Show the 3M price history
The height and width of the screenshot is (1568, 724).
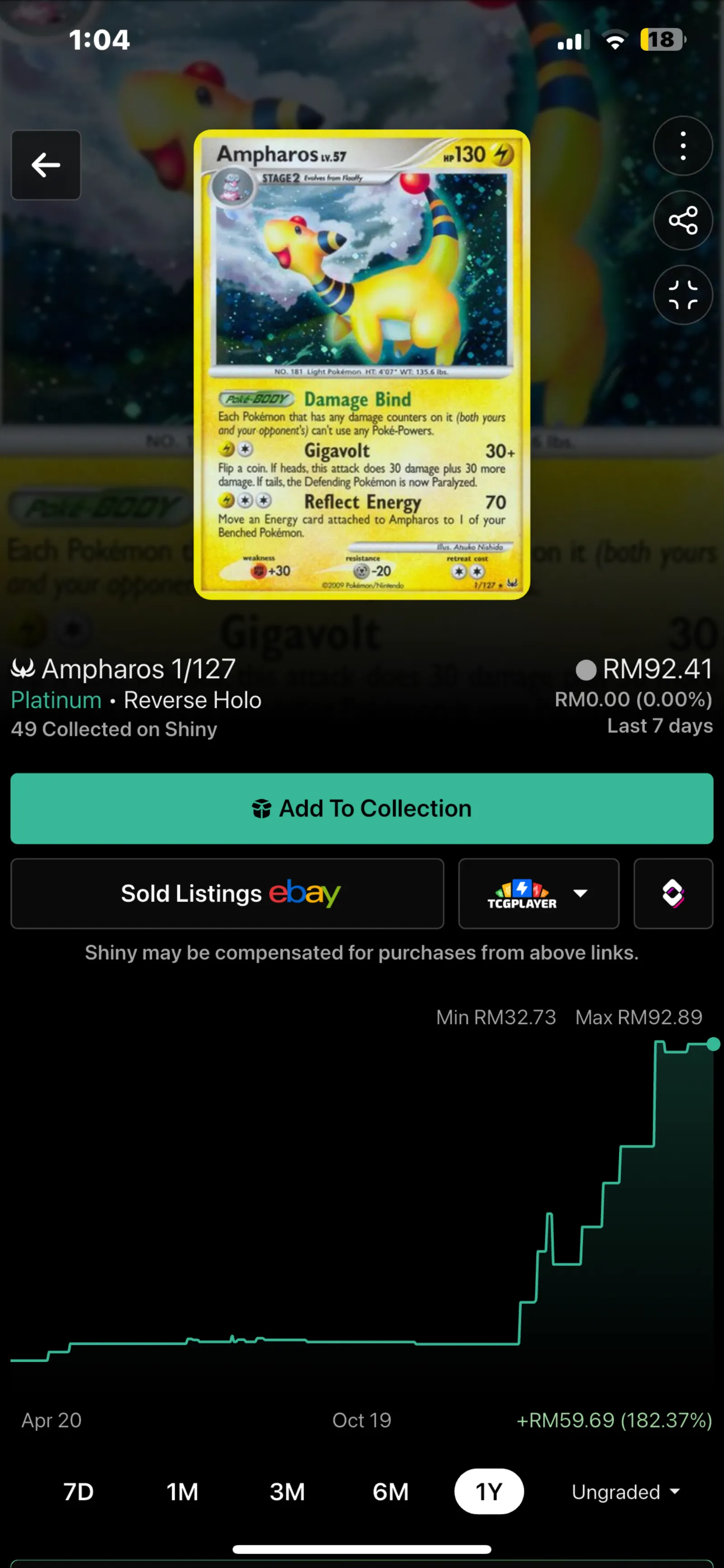point(287,1491)
